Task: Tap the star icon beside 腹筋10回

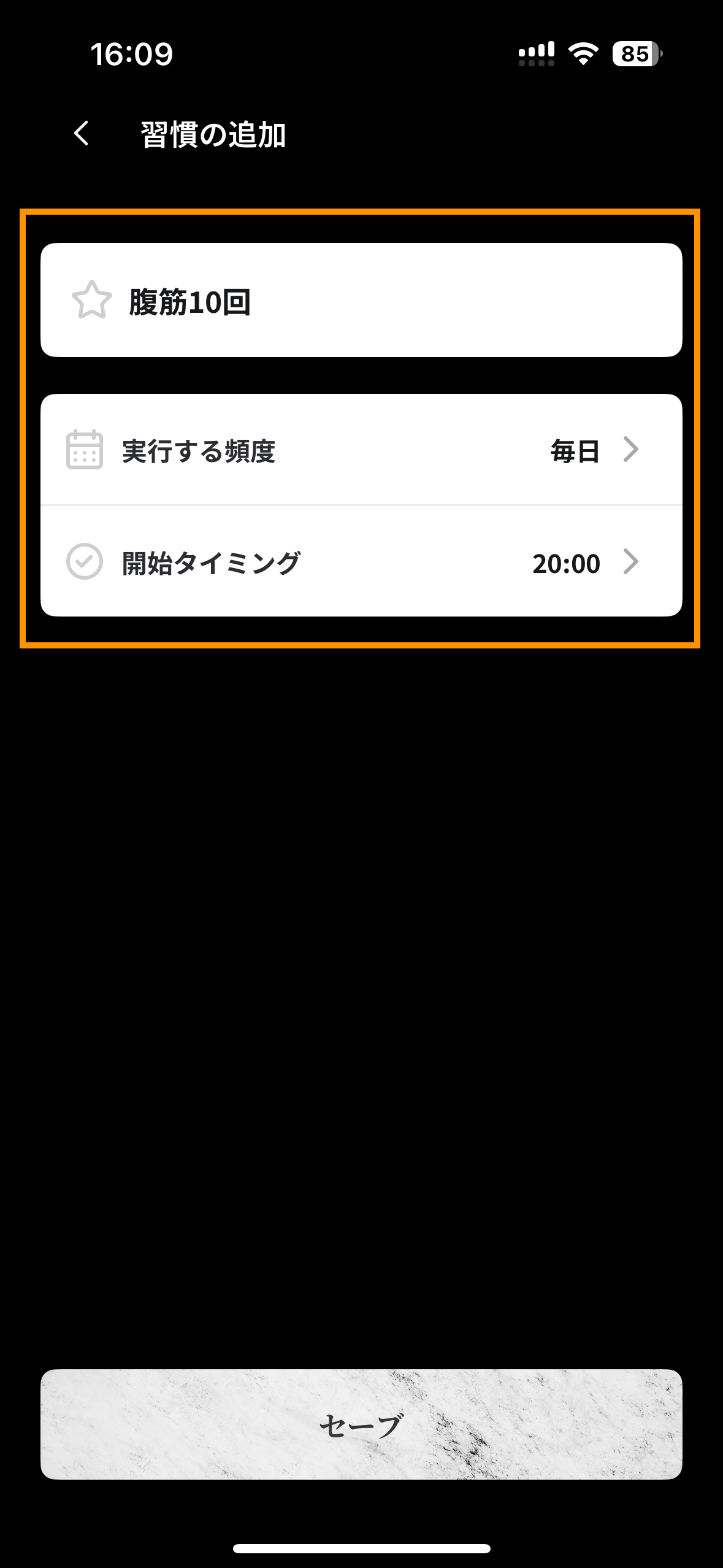Action: coord(92,300)
